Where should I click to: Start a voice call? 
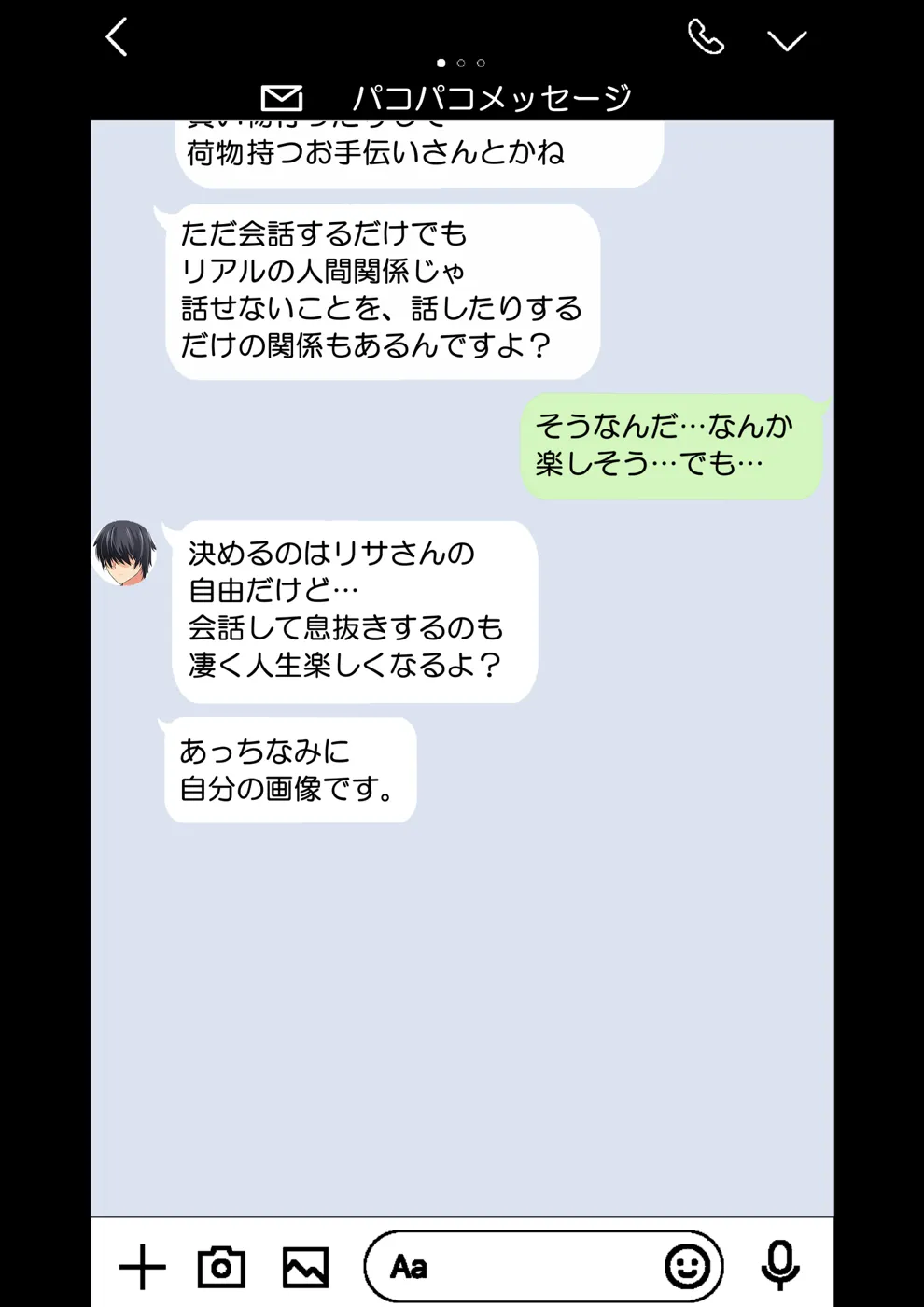[706, 37]
